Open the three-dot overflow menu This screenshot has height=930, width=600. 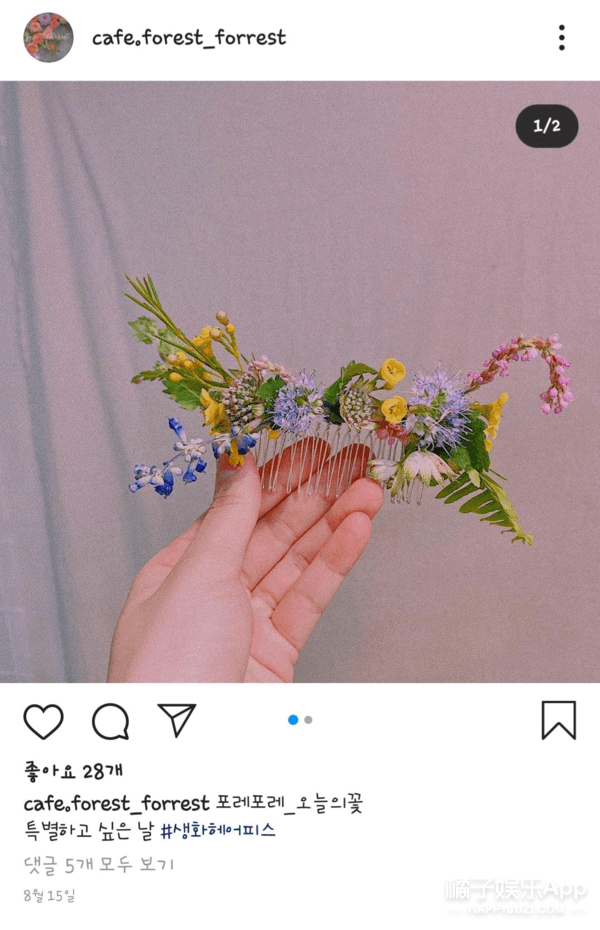coord(561,38)
